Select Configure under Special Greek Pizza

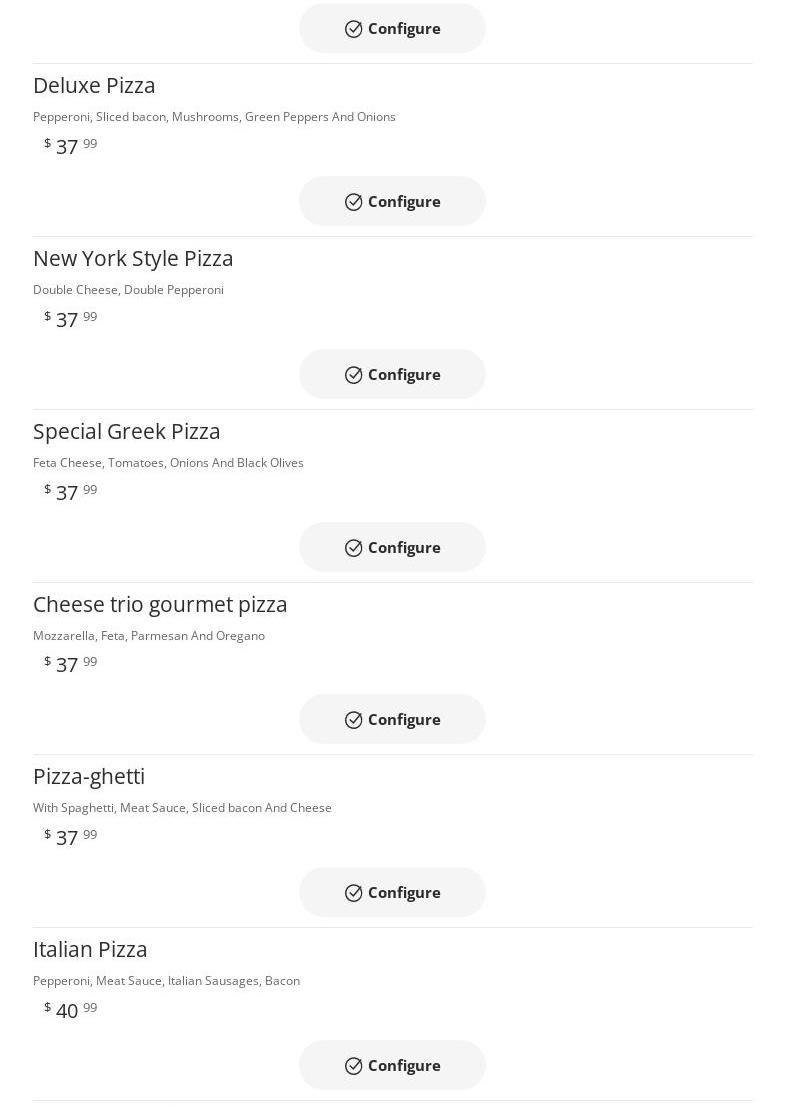[x=392, y=547]
